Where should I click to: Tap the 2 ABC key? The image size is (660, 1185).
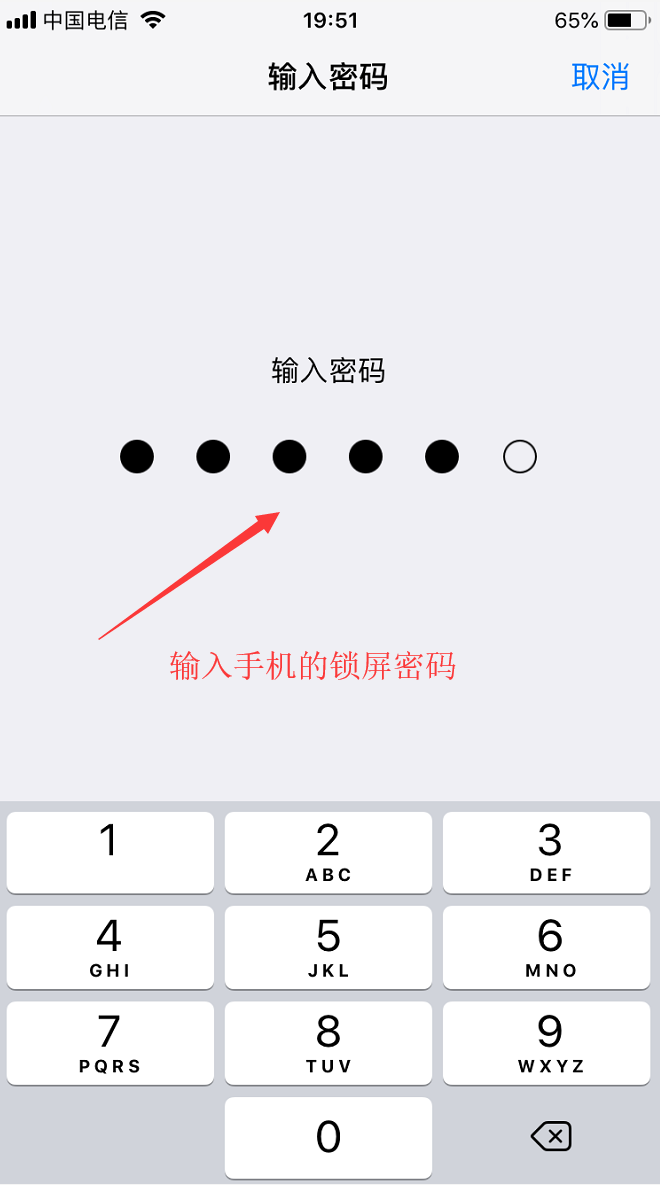(x=328, y=852)
